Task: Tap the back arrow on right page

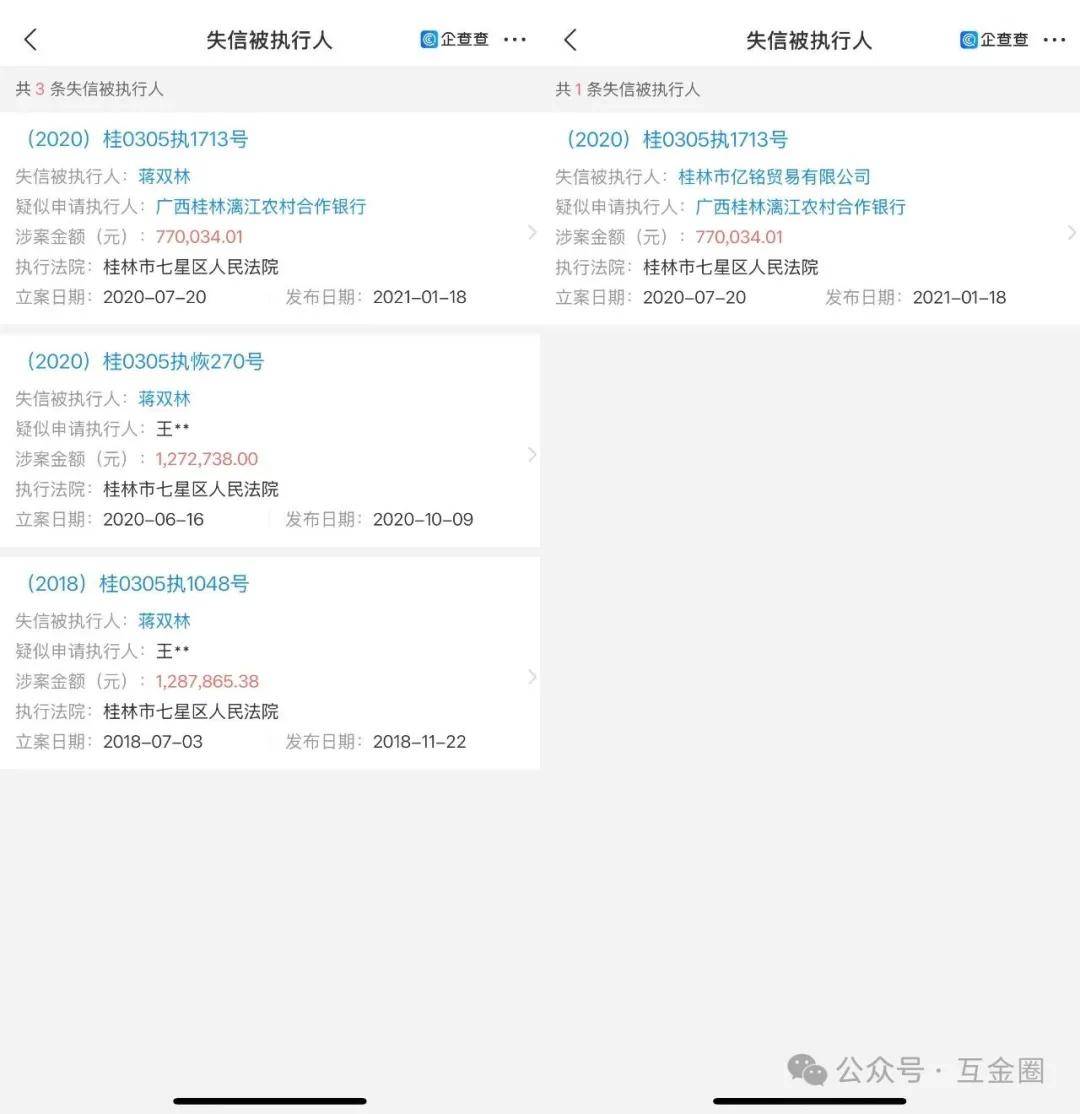Action: (x=570, y=39)
